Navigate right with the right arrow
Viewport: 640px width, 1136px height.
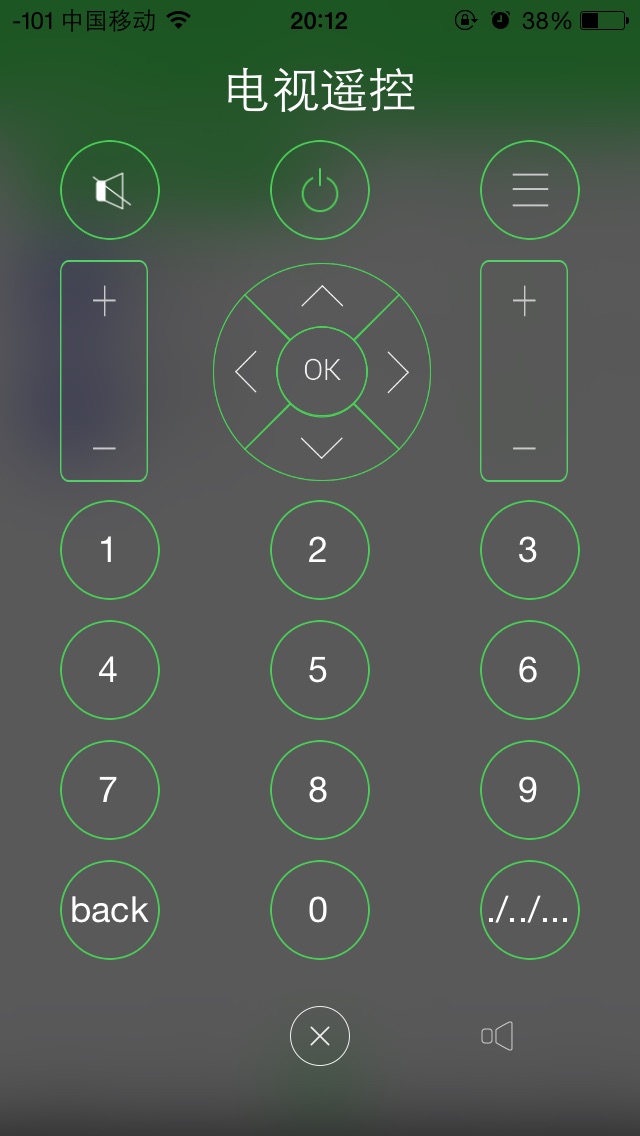point(398,372)
